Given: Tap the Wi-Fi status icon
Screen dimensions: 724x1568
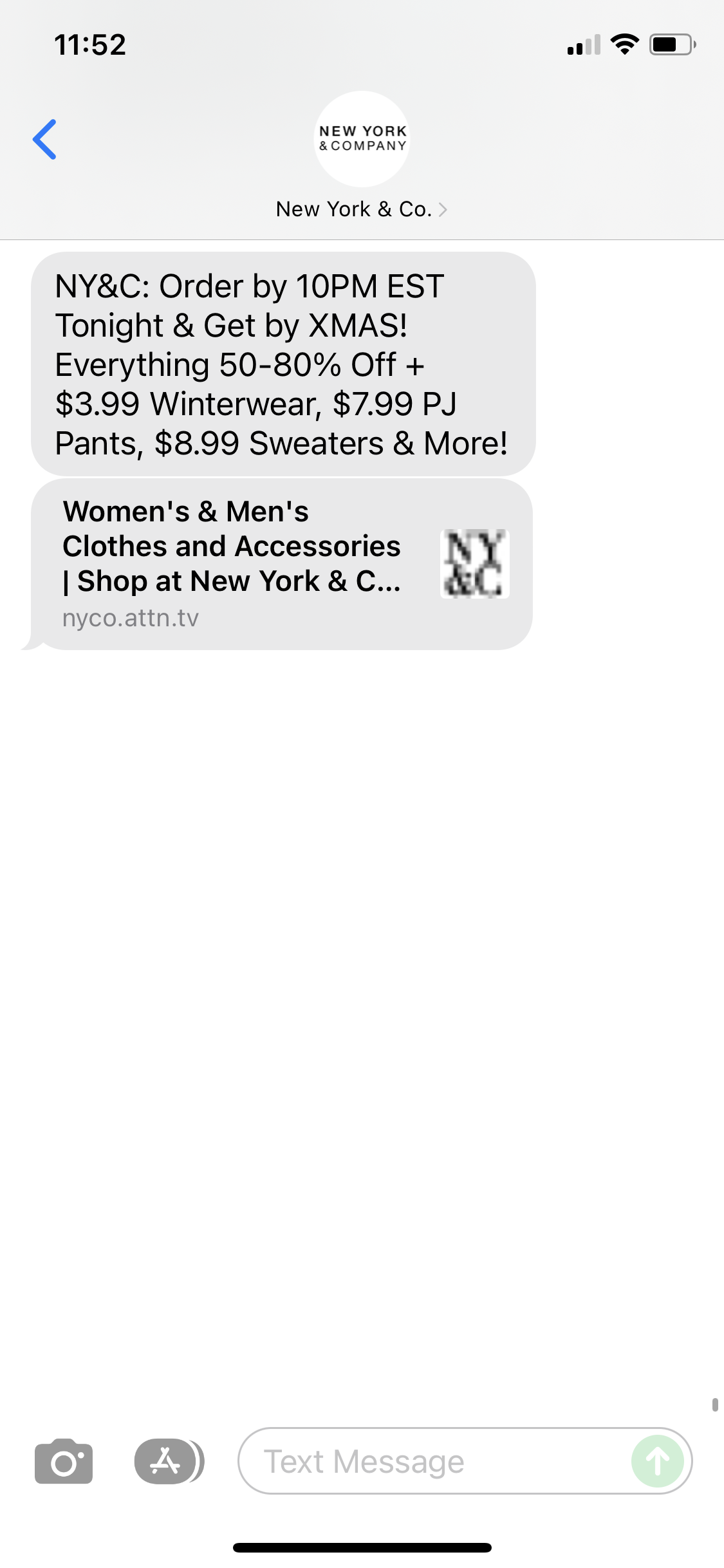Looking at the screenshot, I should pyautogui.click(x=623, y=44).
